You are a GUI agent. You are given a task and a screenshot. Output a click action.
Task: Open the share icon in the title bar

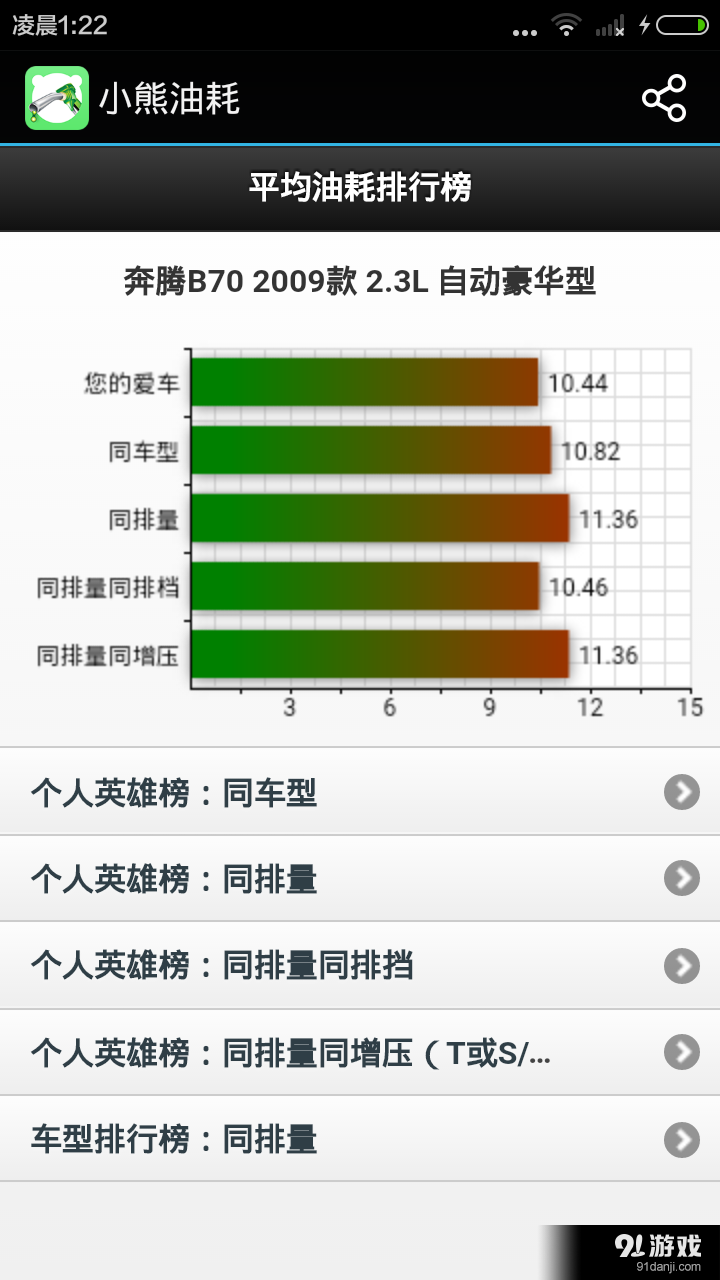(663, 99)
